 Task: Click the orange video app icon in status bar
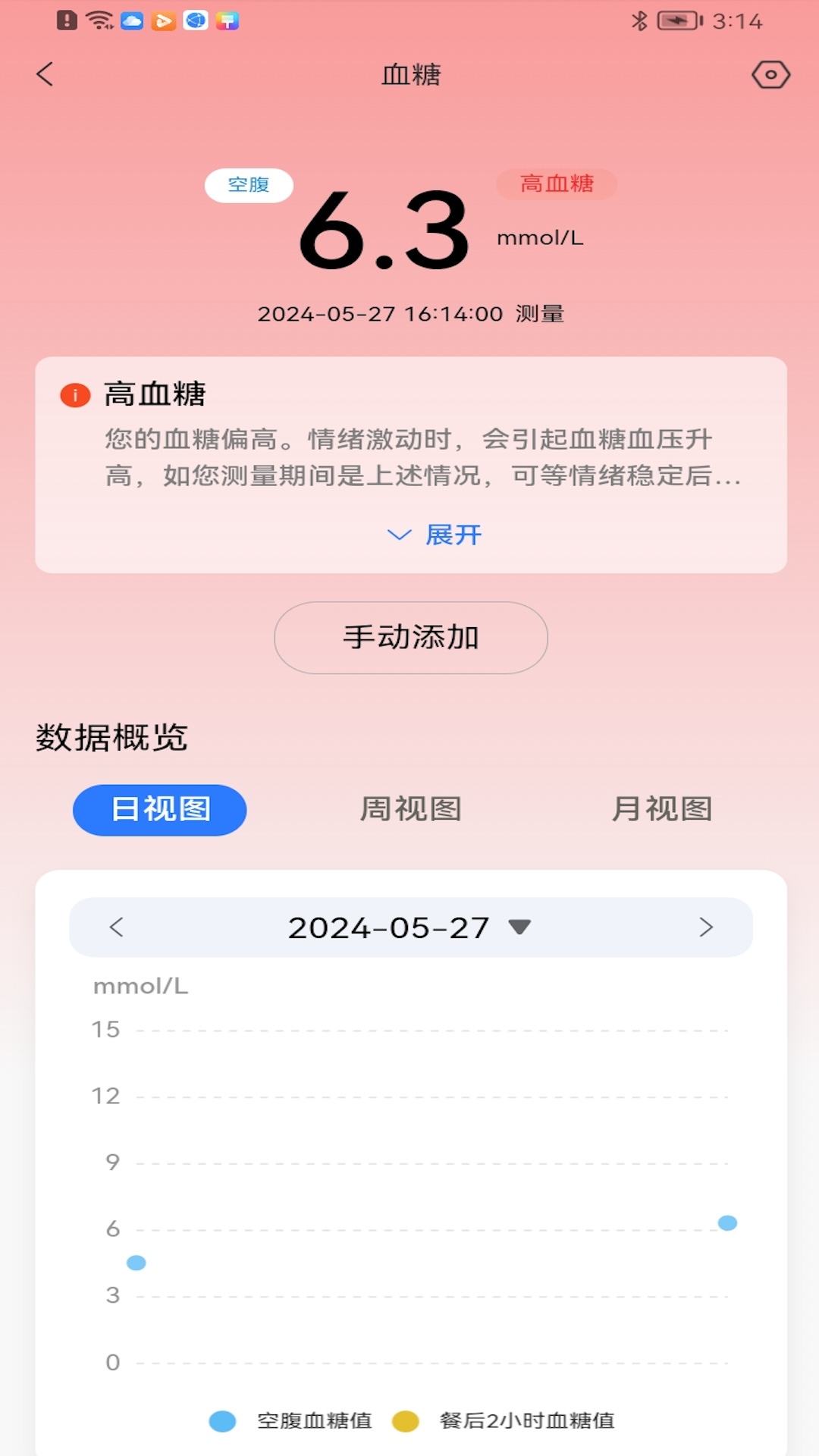[x=165, y=20]
